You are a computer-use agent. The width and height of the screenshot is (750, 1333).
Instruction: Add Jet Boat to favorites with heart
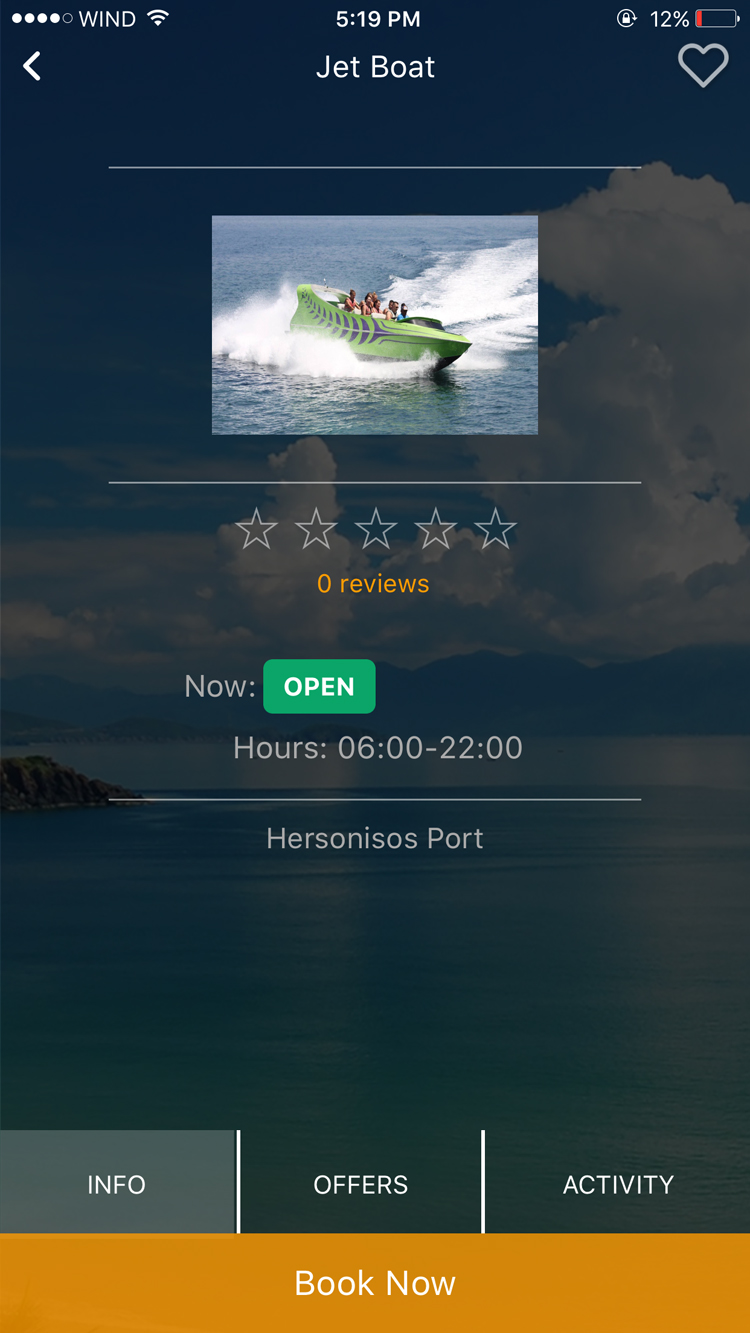click(703, 67)
